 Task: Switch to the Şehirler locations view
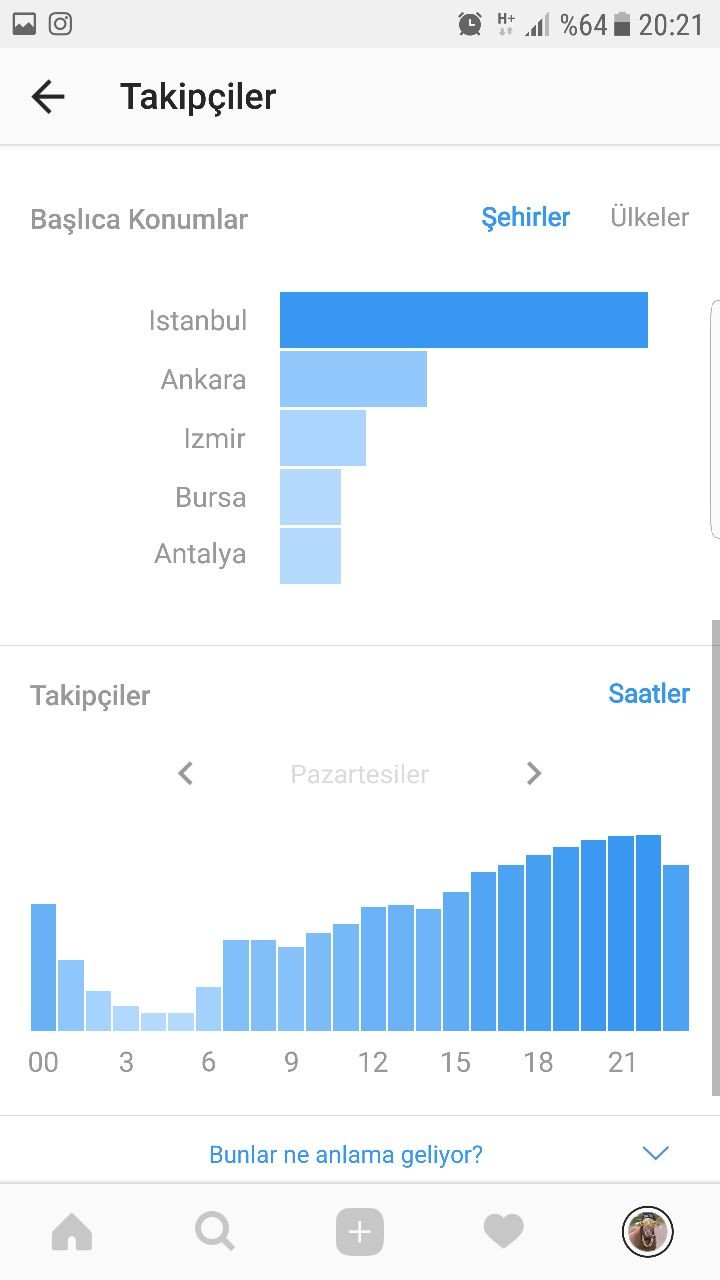[526, 217]
